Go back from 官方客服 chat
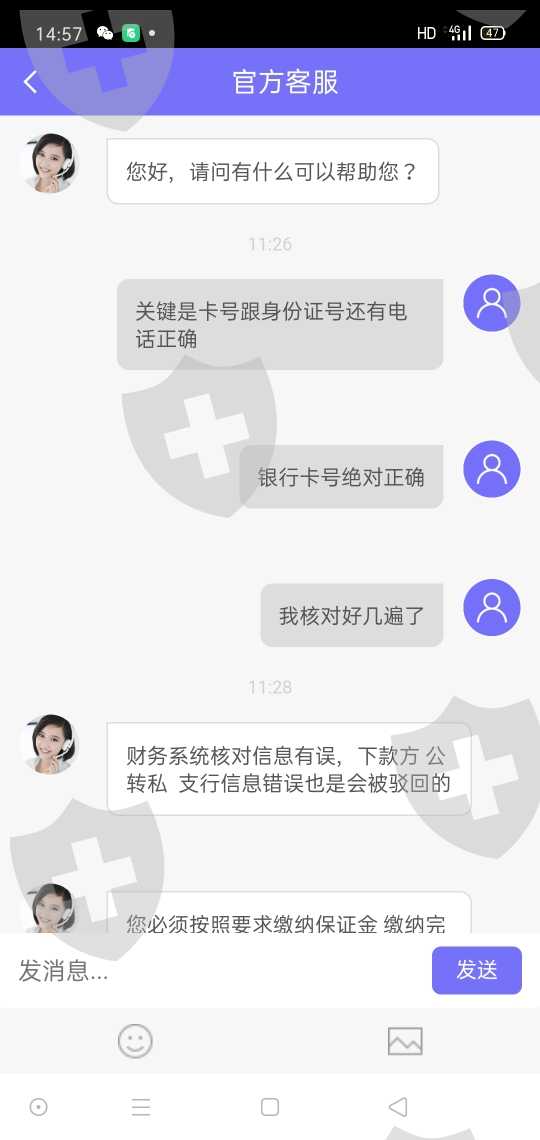Viewport: 540px width, 1140px height. point(30,82)
